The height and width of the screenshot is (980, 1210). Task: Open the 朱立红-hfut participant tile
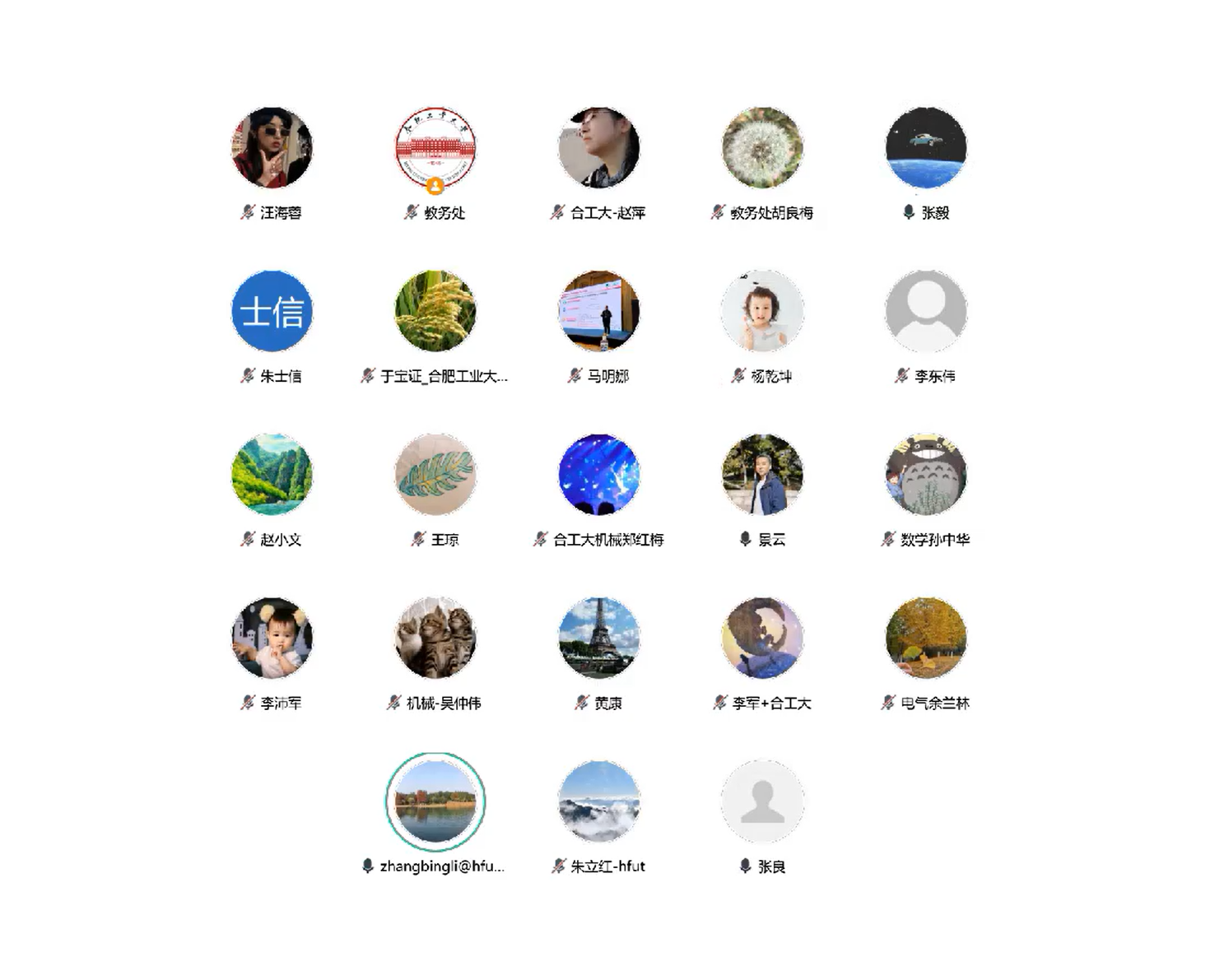598,801
